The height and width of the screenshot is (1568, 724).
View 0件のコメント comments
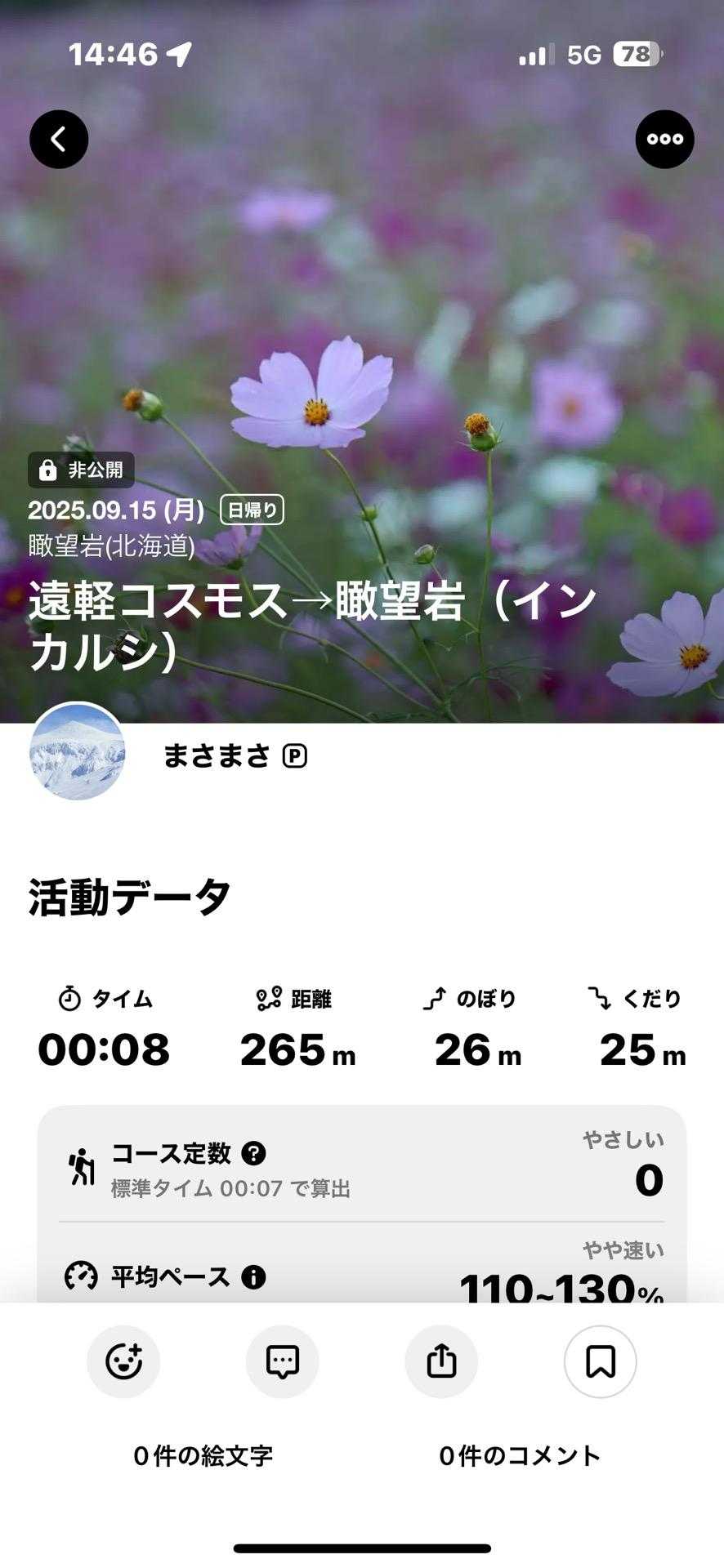(x=520, y=1455)
